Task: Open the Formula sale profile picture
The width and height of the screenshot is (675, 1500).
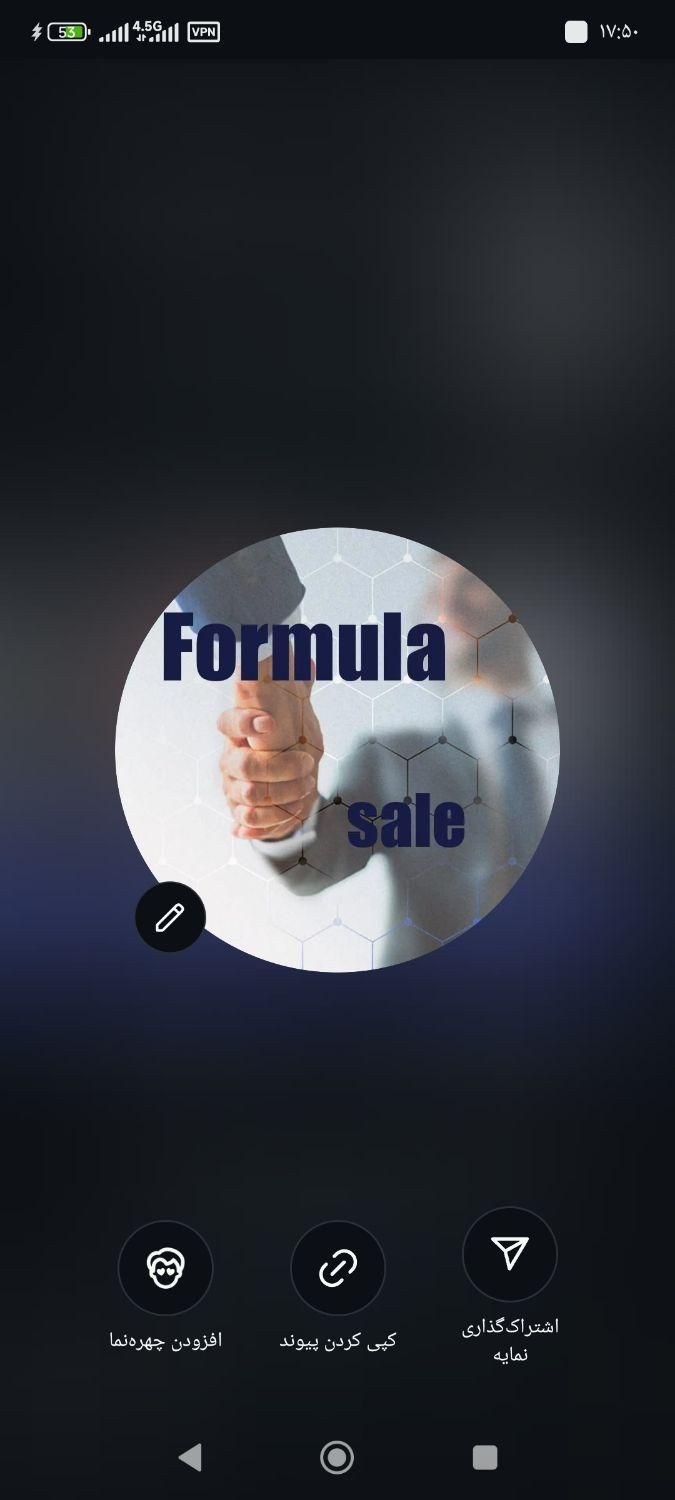Action: [x=337, y=749]
